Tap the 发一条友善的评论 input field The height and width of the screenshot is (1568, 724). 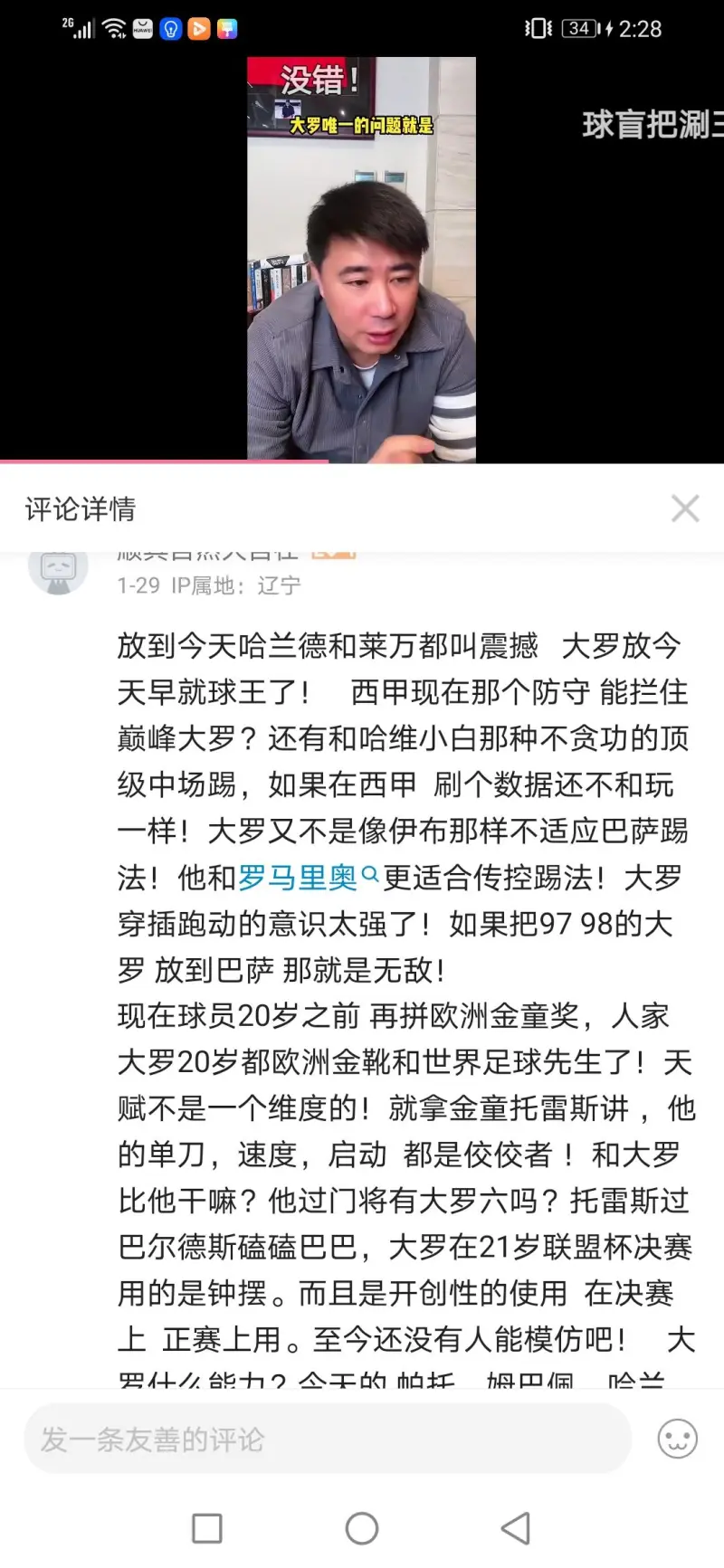[x=326, y=1439]
